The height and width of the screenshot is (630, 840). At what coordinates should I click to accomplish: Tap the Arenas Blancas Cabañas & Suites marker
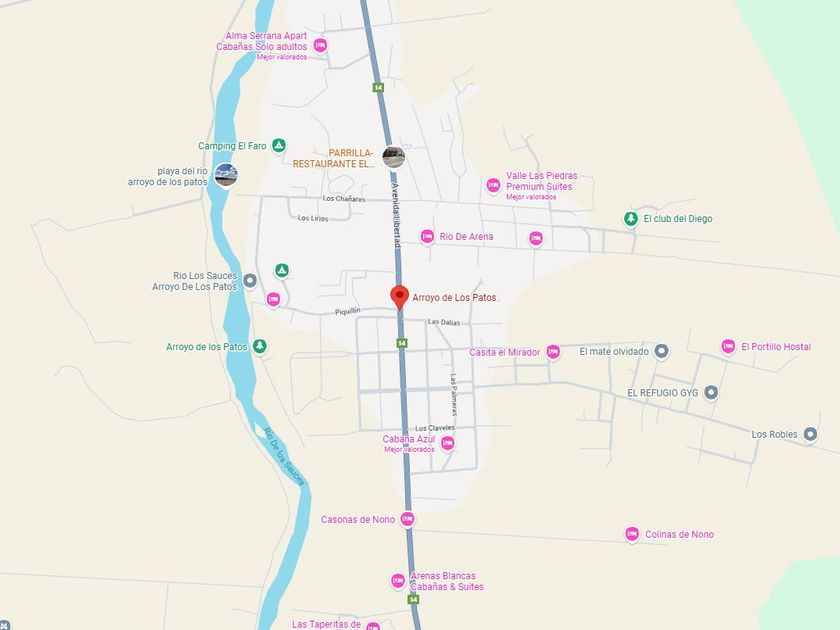pos(398,581)
